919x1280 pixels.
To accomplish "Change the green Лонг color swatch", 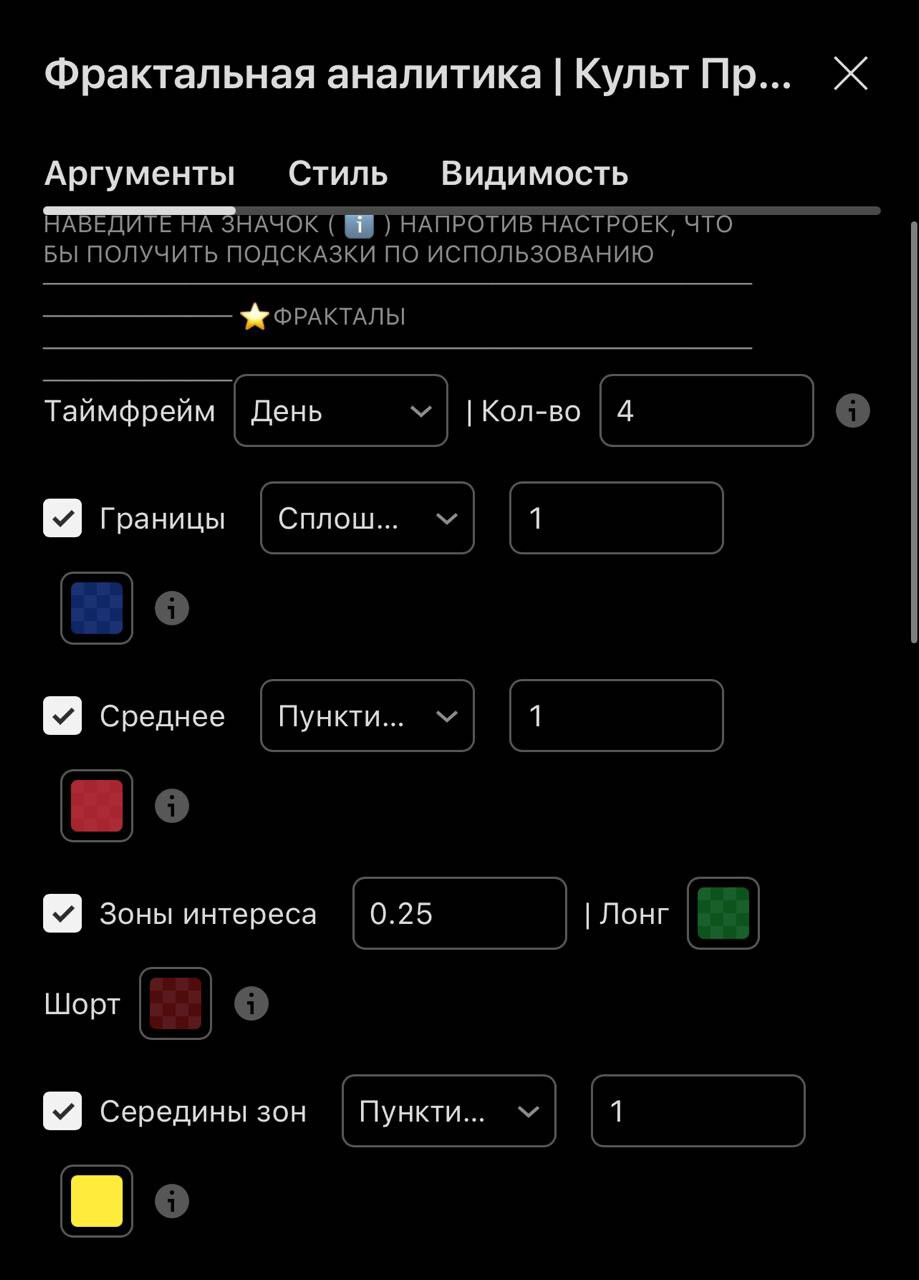I will [722, 914].
